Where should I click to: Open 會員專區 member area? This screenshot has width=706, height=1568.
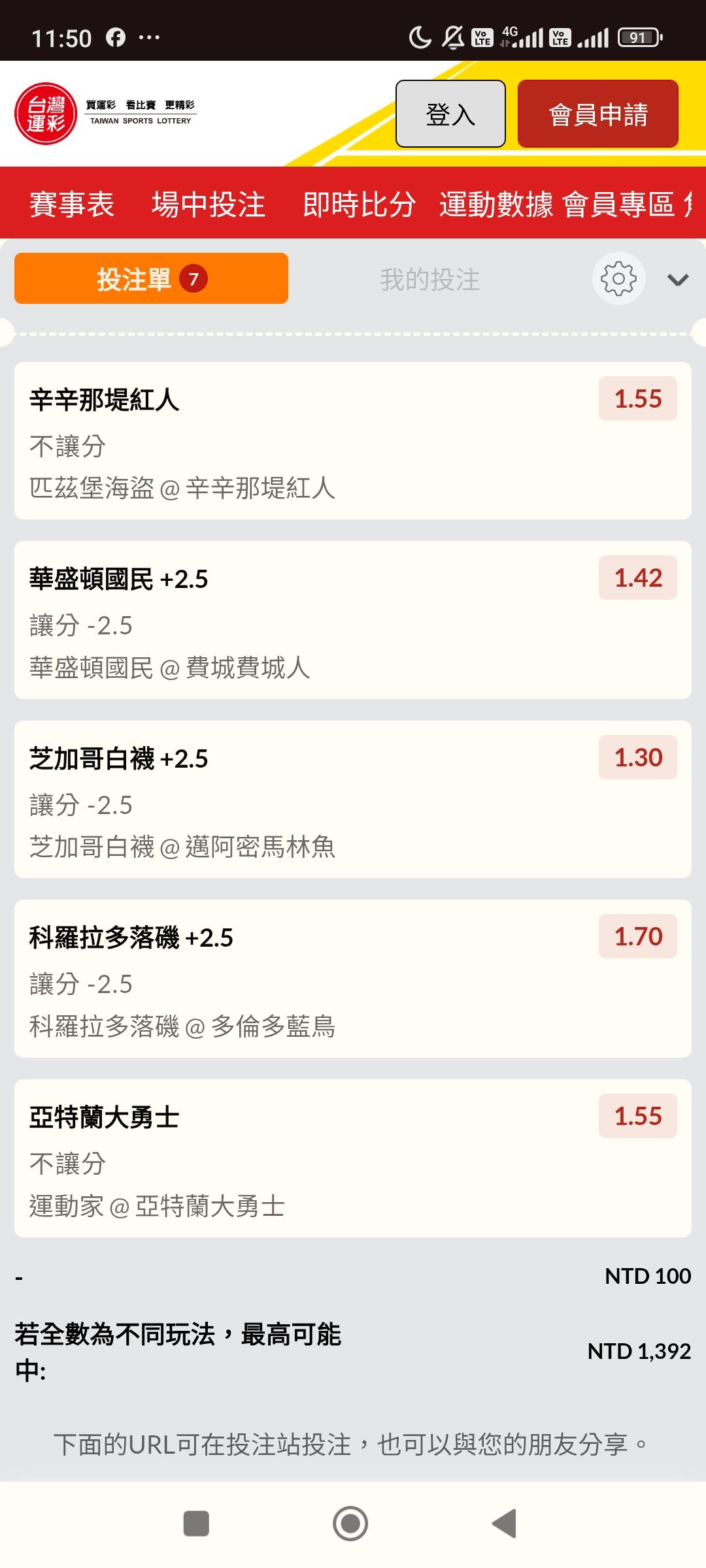[x=618, y=204]
